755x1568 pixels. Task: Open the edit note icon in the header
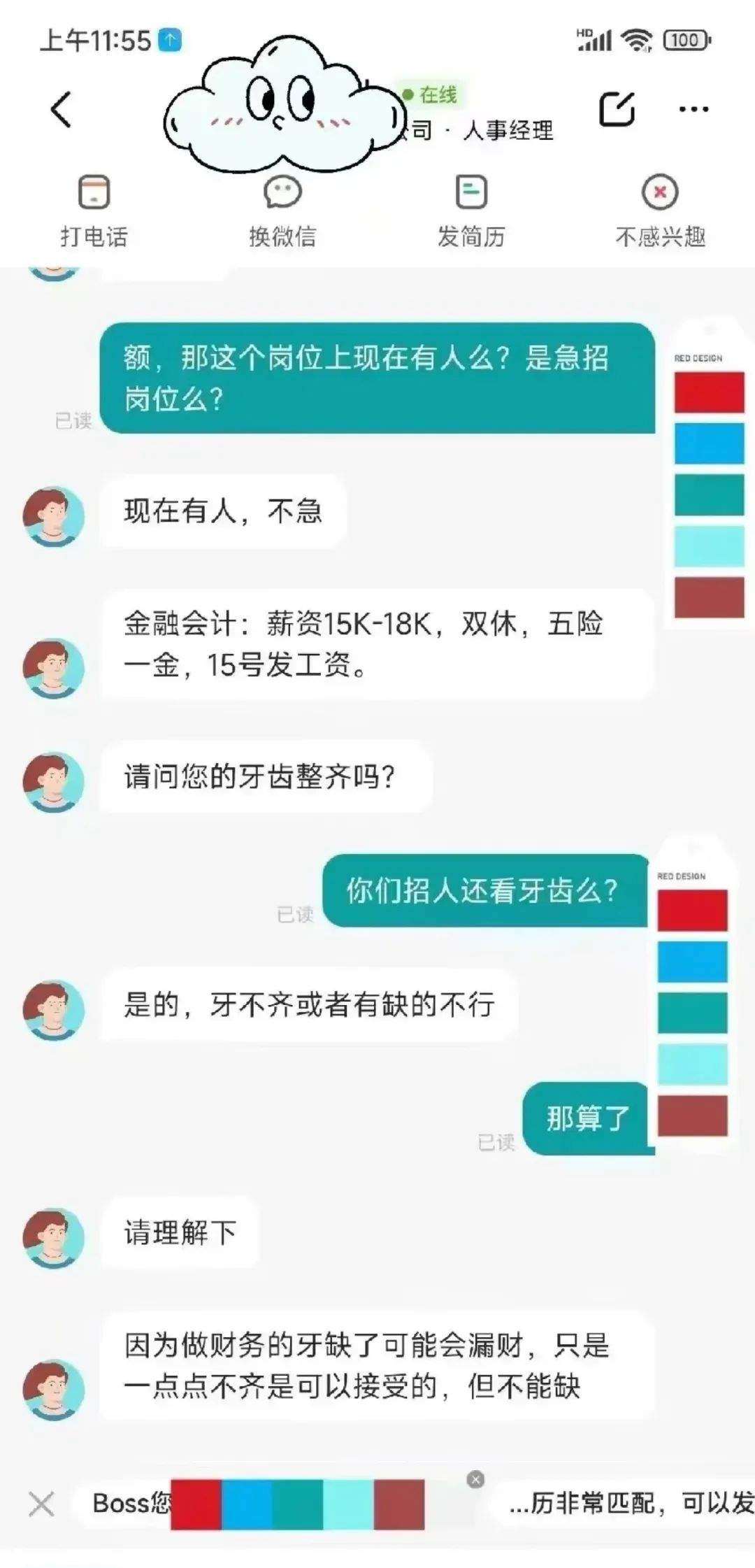617,108
